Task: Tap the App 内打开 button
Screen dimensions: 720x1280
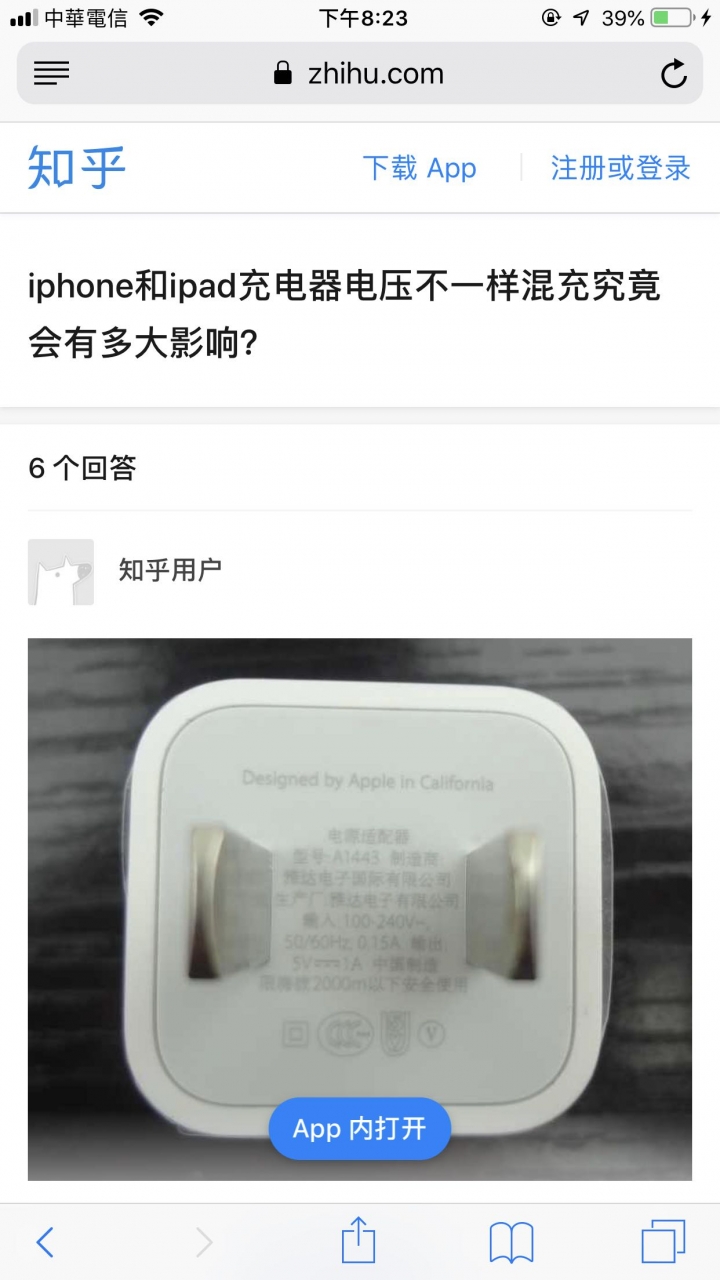Action: (360, 1129)
